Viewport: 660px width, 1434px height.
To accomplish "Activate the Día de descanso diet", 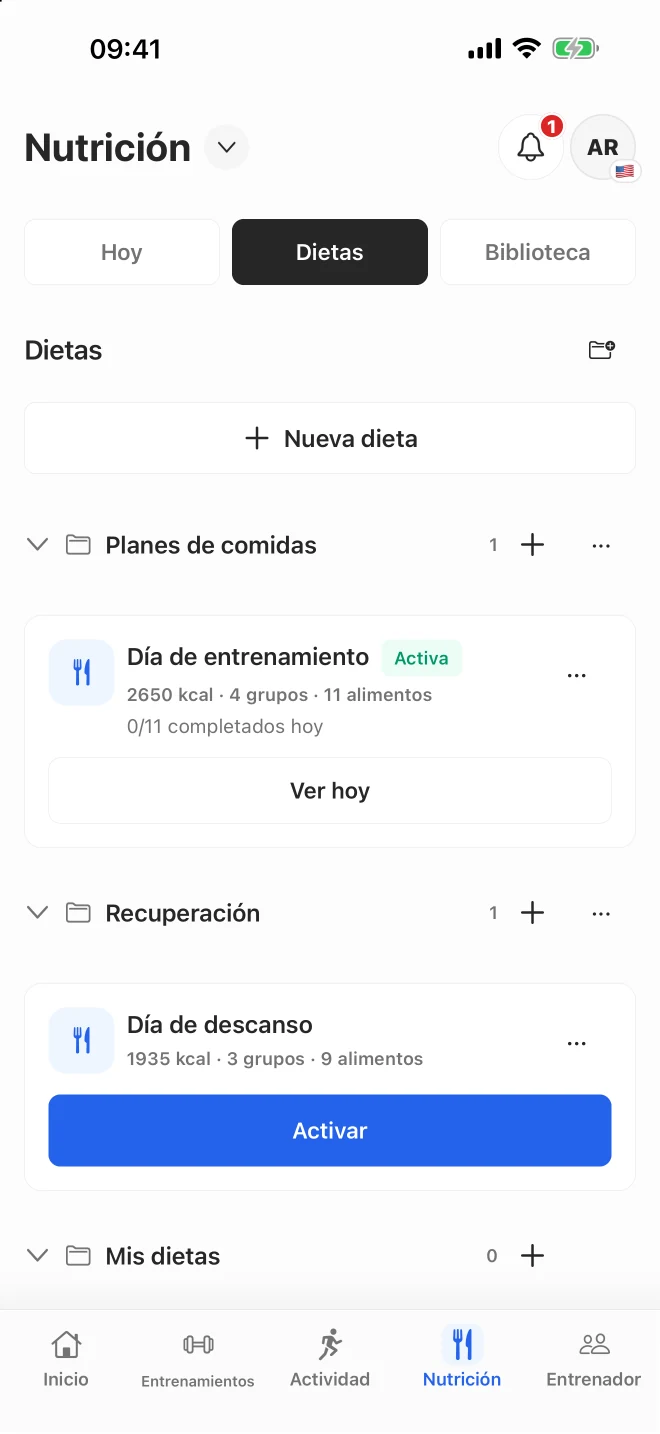I will pyautogui.click(x=330, y=1131).
